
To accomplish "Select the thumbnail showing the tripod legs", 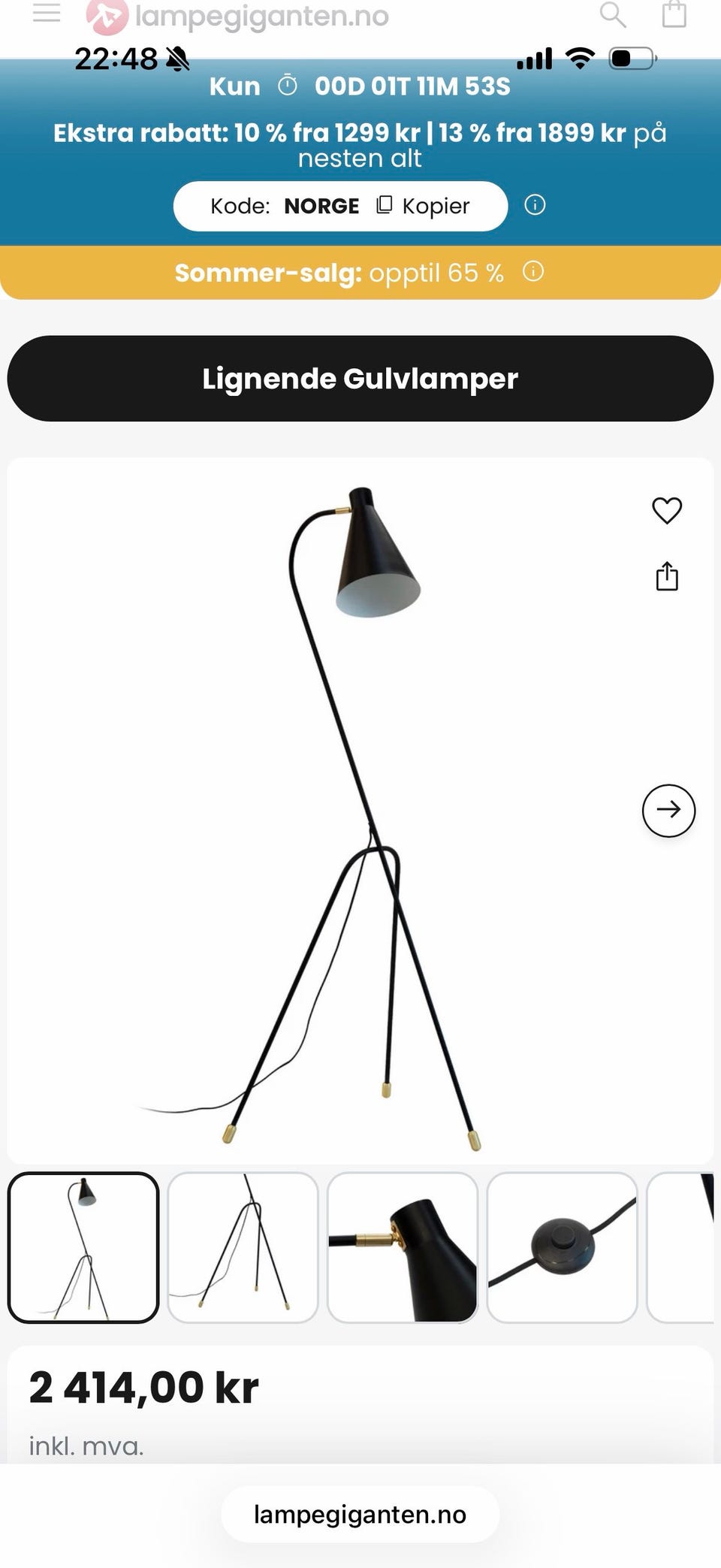I will tap(243, 1247).
